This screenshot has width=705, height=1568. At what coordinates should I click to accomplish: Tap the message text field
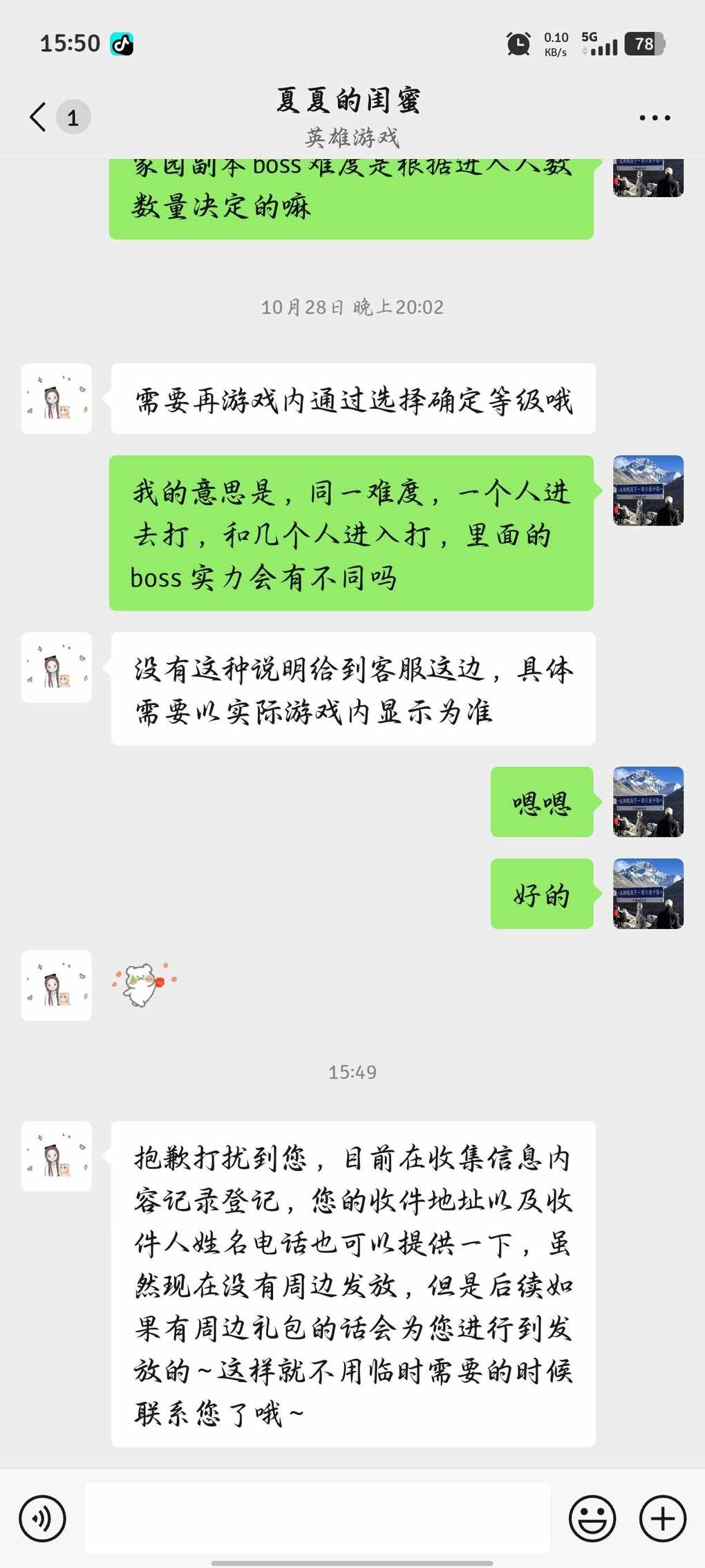tap(317, 1518)
